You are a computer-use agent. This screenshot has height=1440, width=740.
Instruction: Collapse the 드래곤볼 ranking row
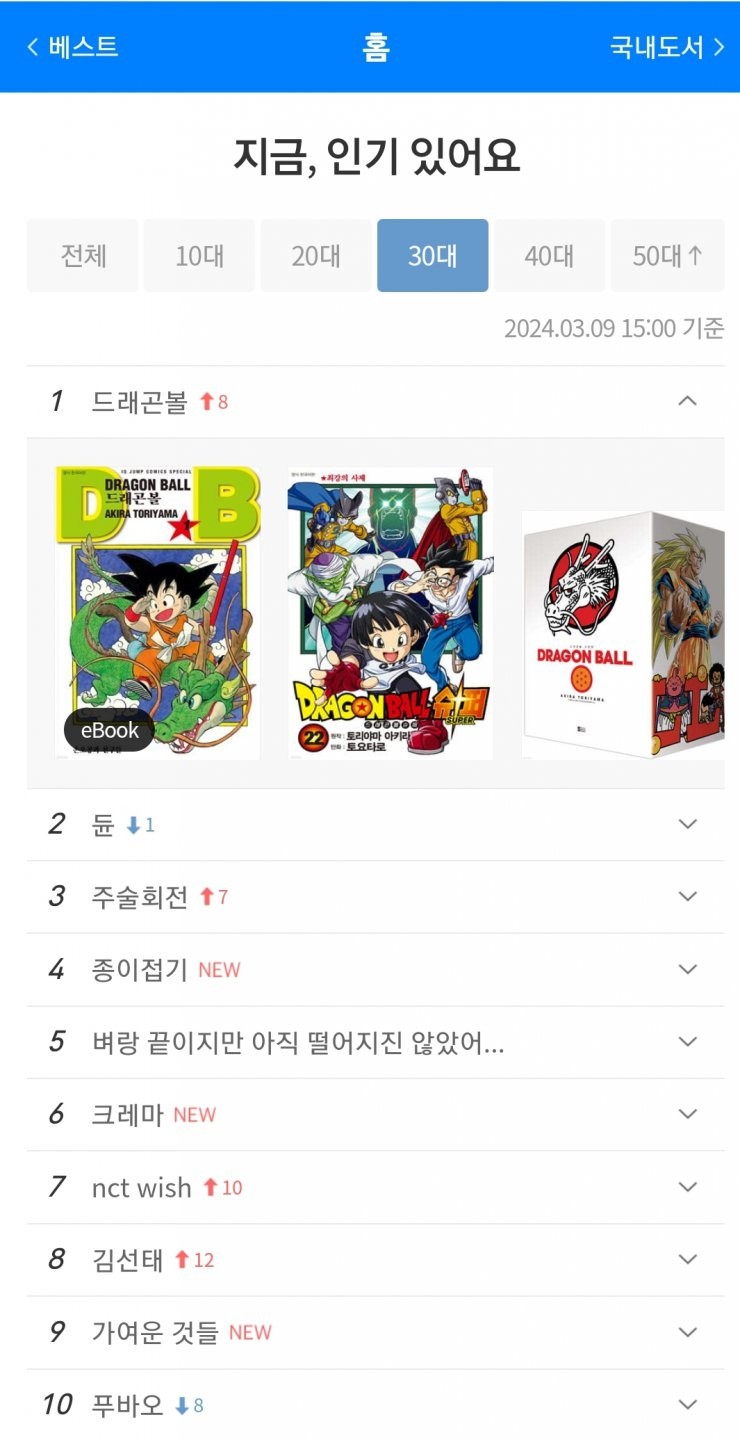tap(687, 401)
